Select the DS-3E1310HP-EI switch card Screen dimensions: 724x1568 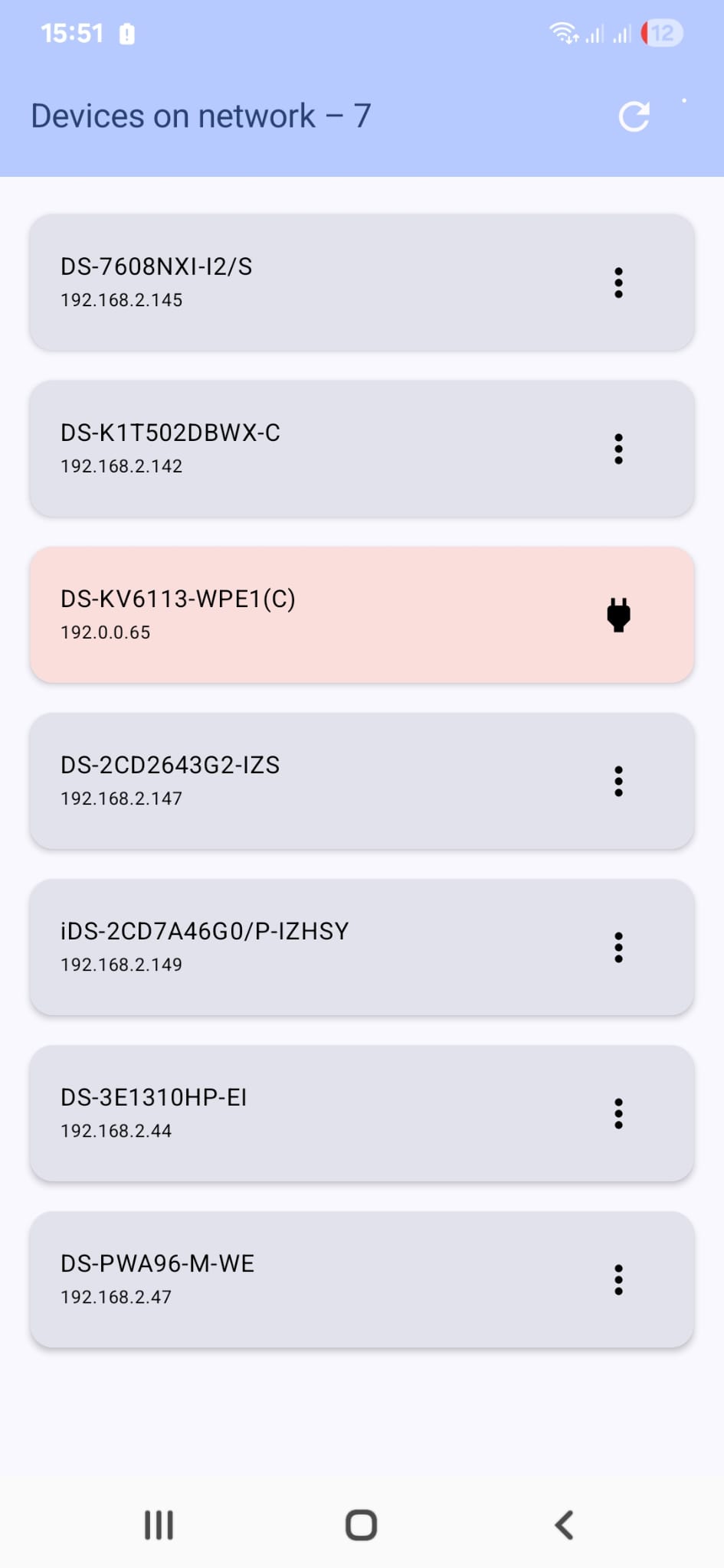pos(306,1113)
